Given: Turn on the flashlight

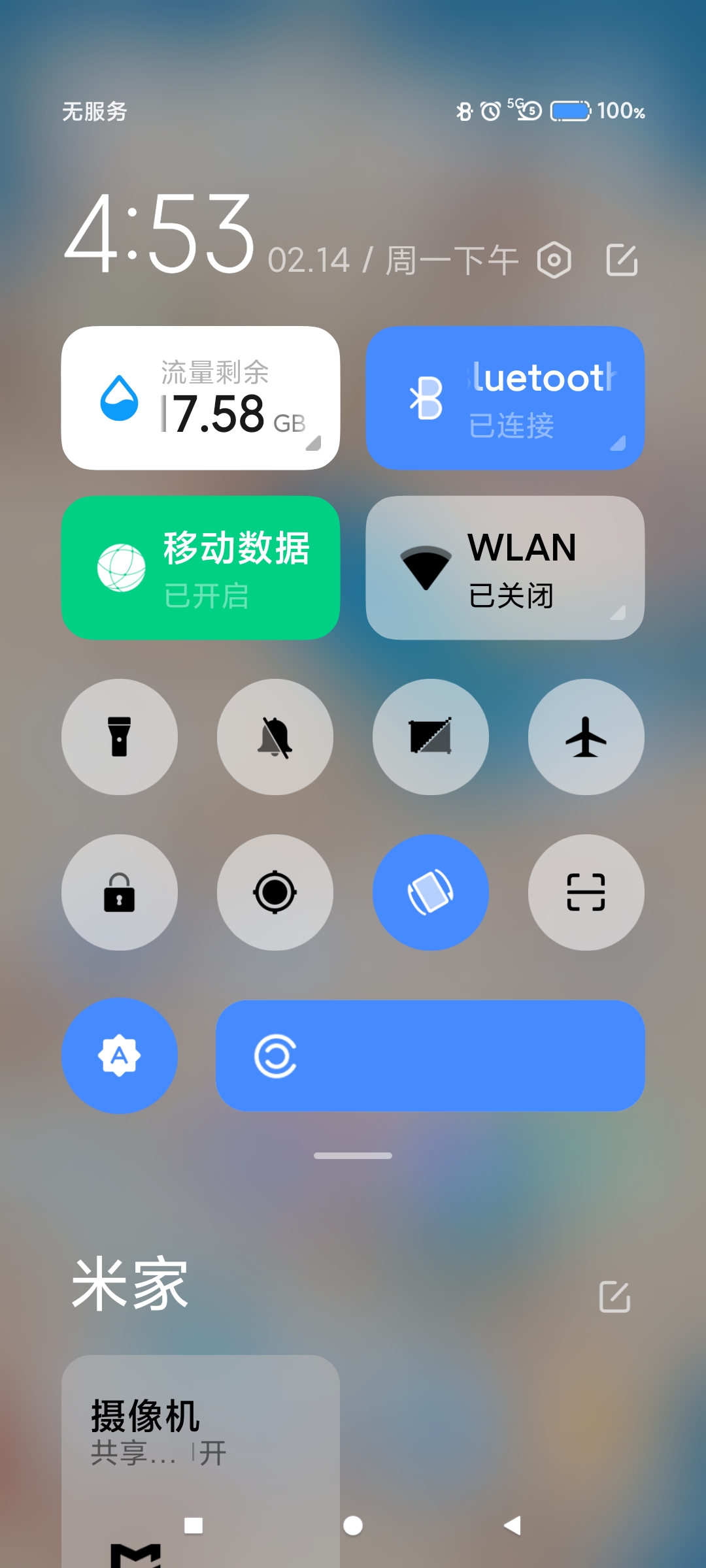Looking at the screenshot, I should click(x=120, y=737).
